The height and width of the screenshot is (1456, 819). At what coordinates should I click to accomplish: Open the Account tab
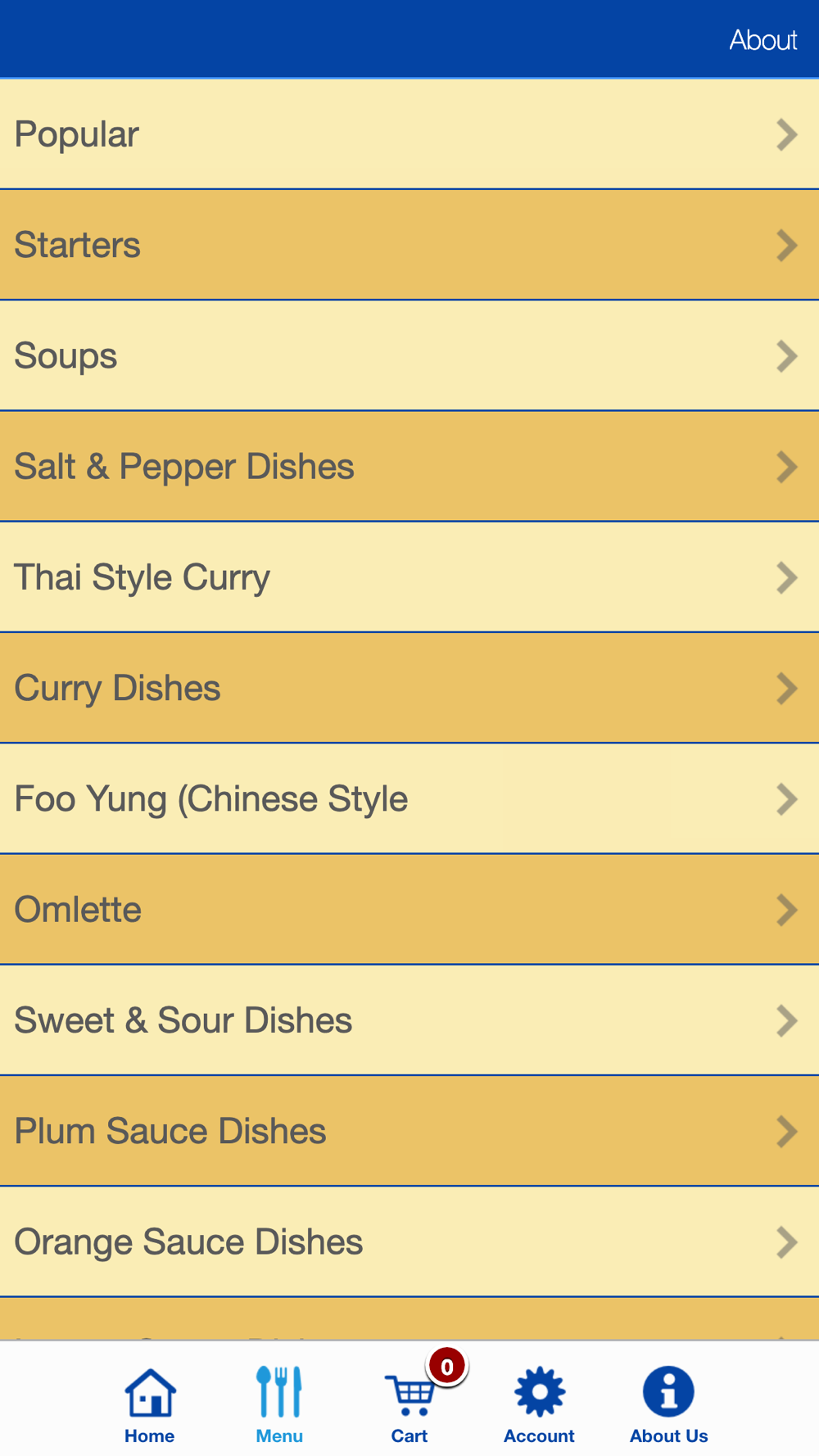point(539,1404)
